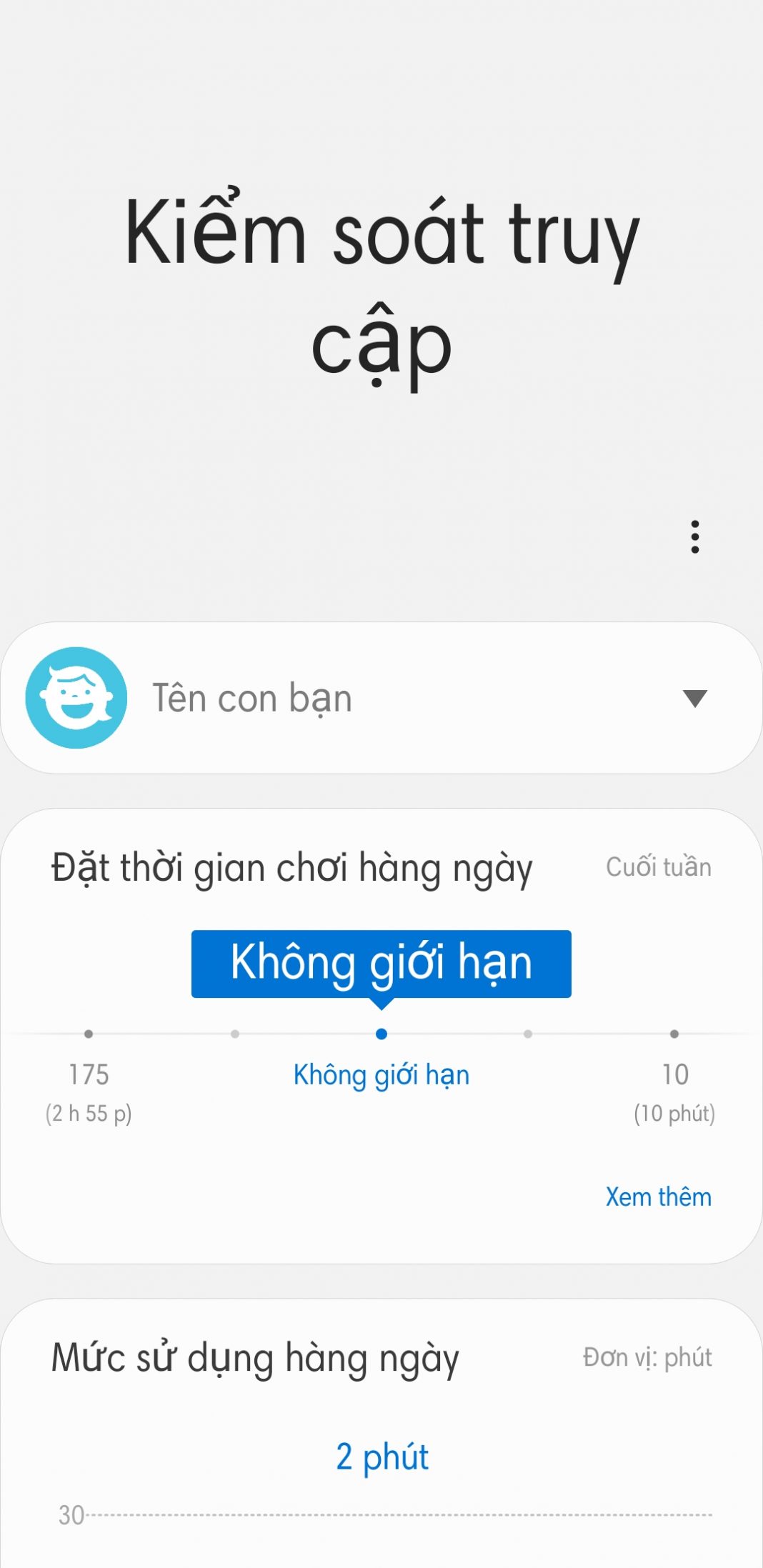
Task: Tap the Cuối tuần label
Action: click(x=658, y=867)
